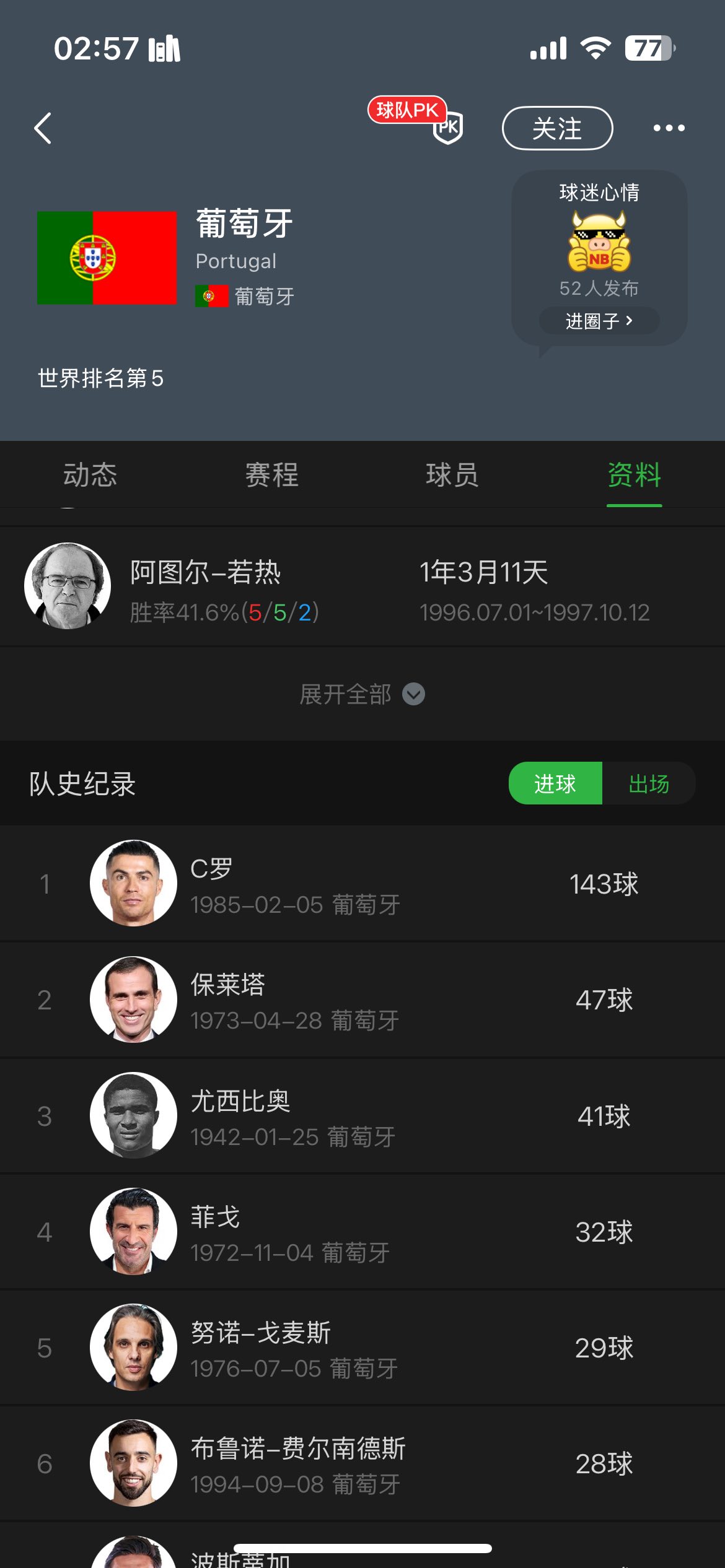Open 努诺-戈麦斯's player profile

pyautogui.click(x=362, y=1348)
